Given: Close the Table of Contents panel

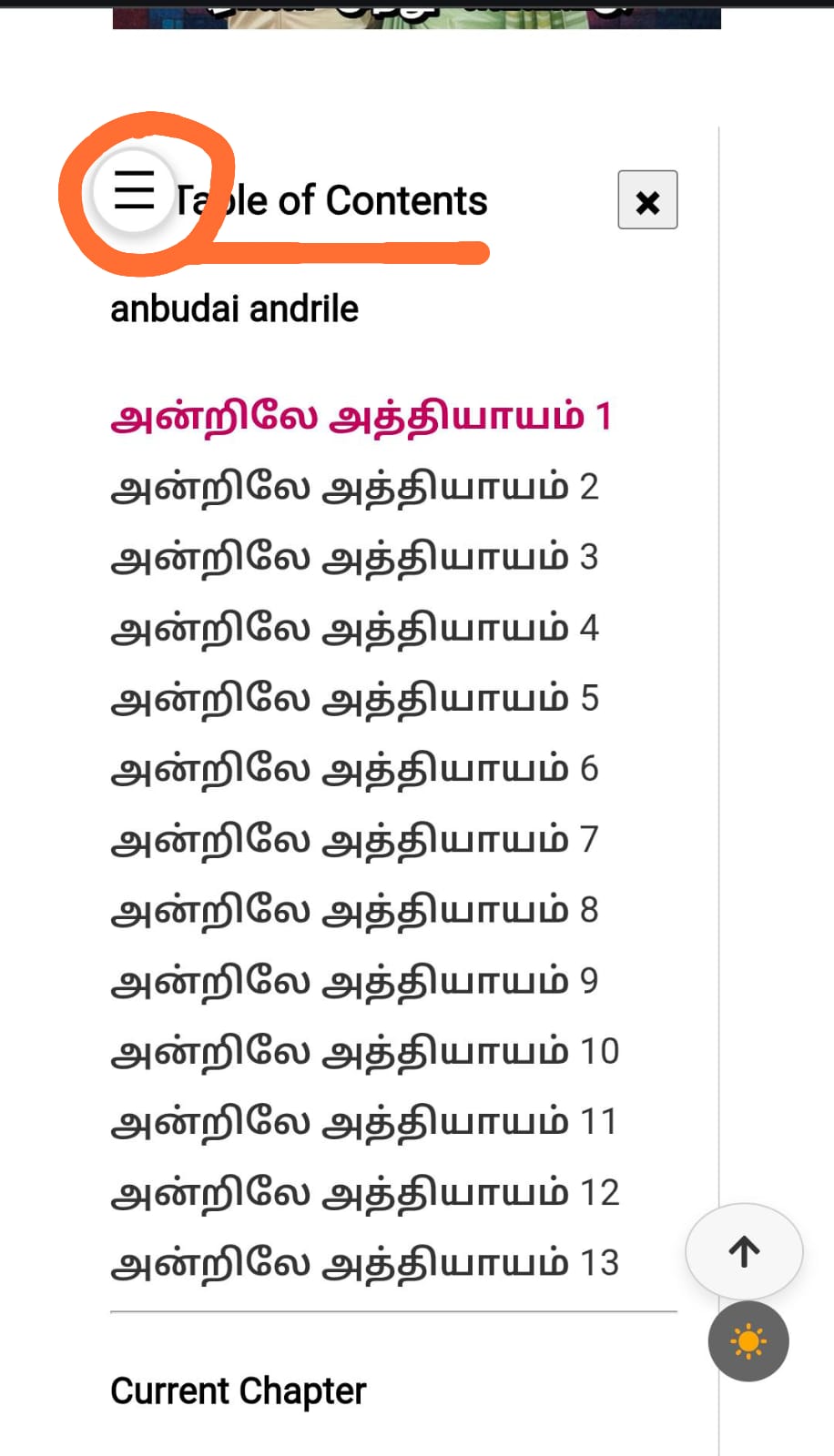Looking at the screenshot, I should coord(647,200).
